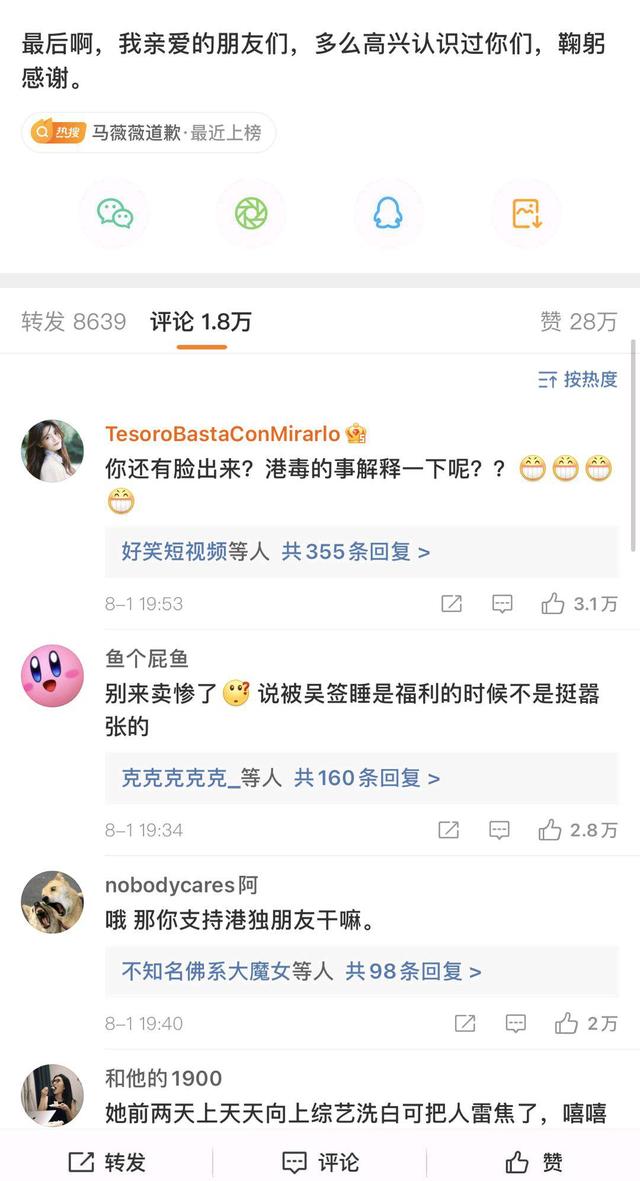Open the 马薇薇道歉 hot search chip
Viewport: 640px width, 1181px height.
coord(148,132)
